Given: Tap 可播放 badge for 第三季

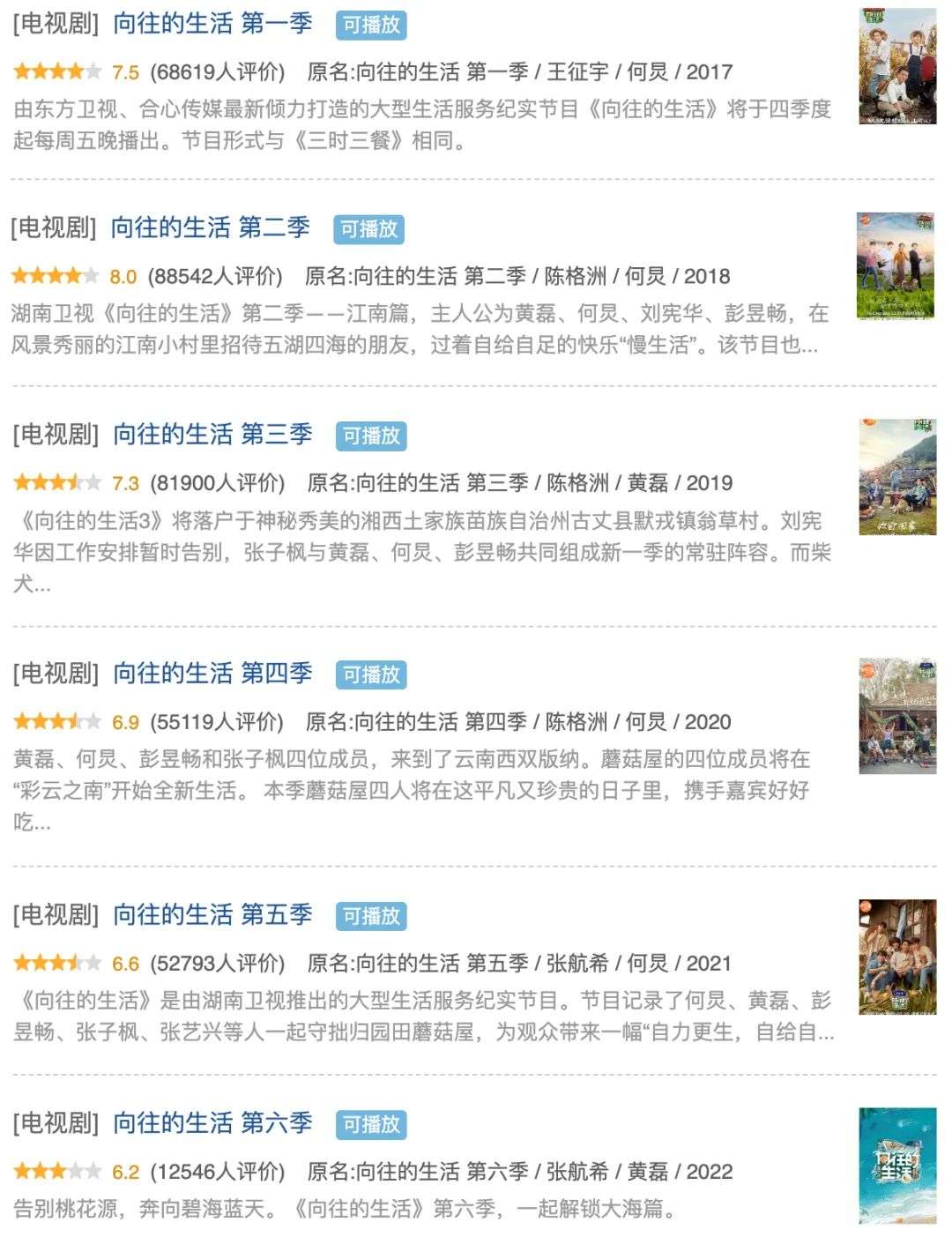Looking at the screenshot, I should 371,436.
